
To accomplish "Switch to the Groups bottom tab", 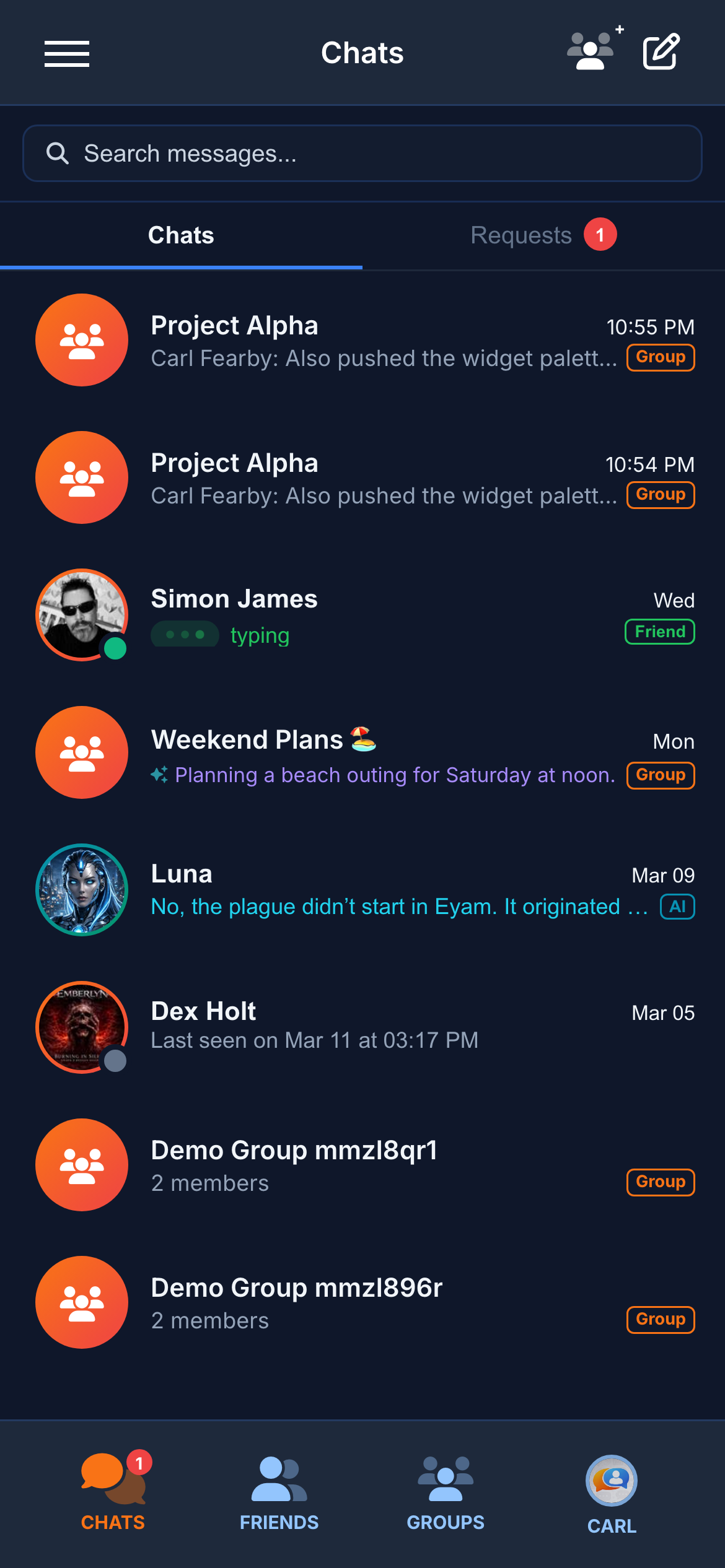I will [x=446, y=1494].
